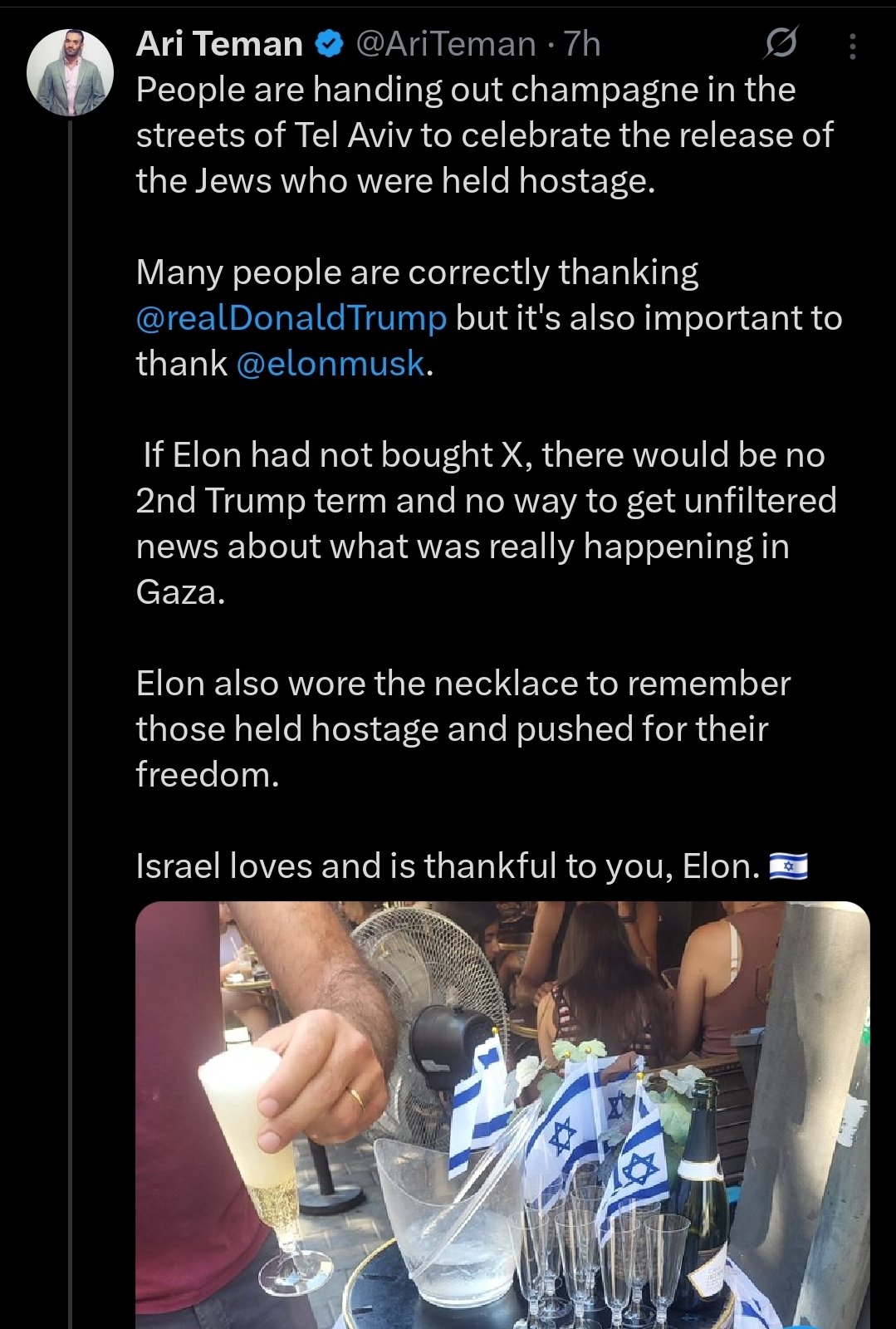Open the @AriTeman handle
The image size is (896, 1329).
click(x=445, y=44)
